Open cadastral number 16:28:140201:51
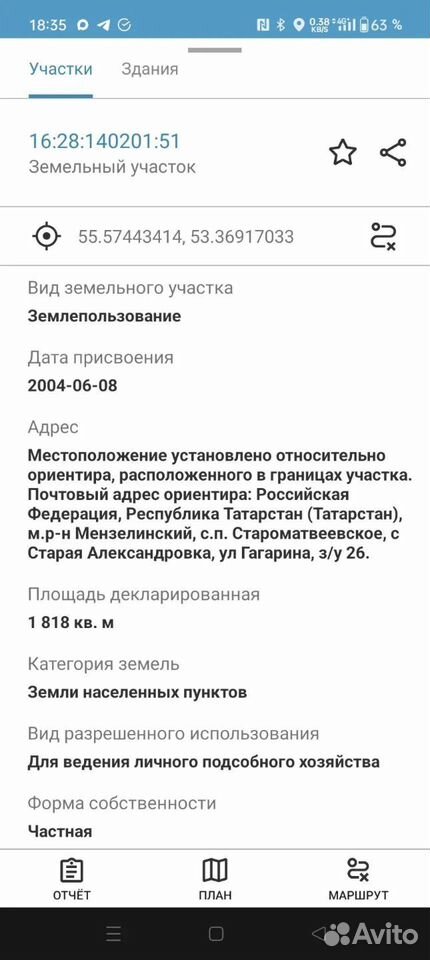The width and height of the screenshot is (430, 960). (105, 141)
